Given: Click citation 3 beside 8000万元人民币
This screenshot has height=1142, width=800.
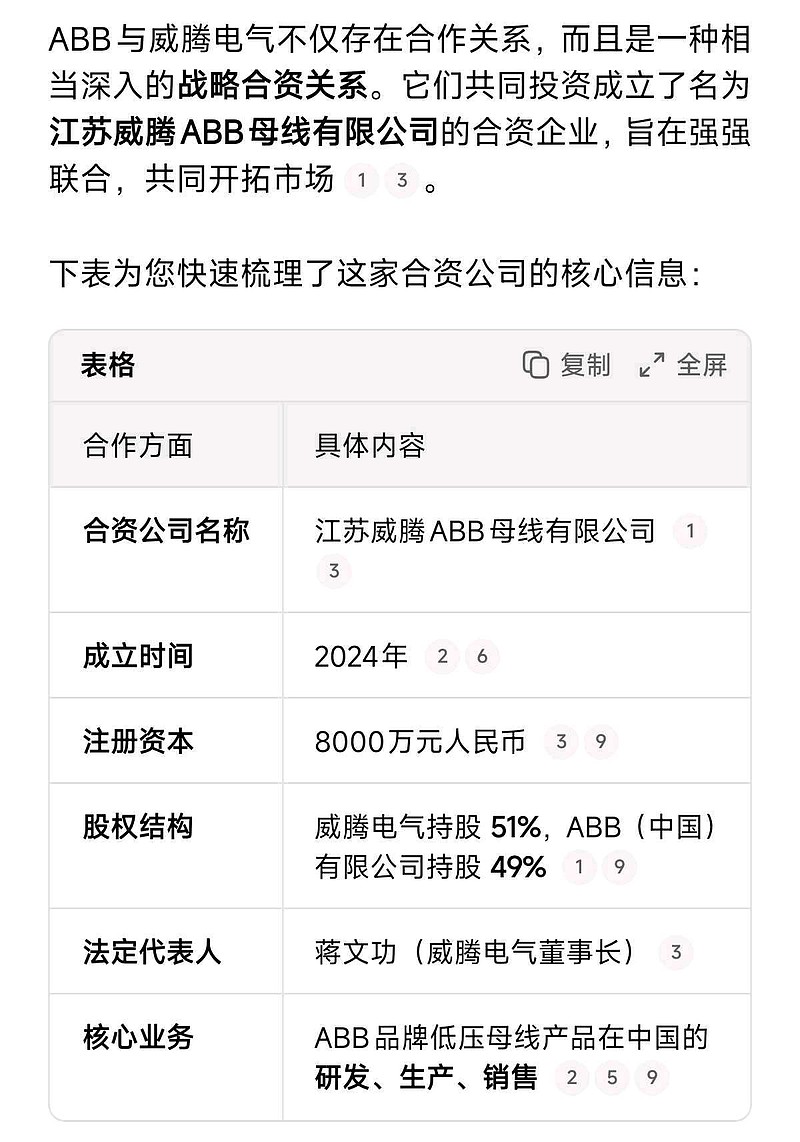Looking at the screenshot, I should (562, 742).
